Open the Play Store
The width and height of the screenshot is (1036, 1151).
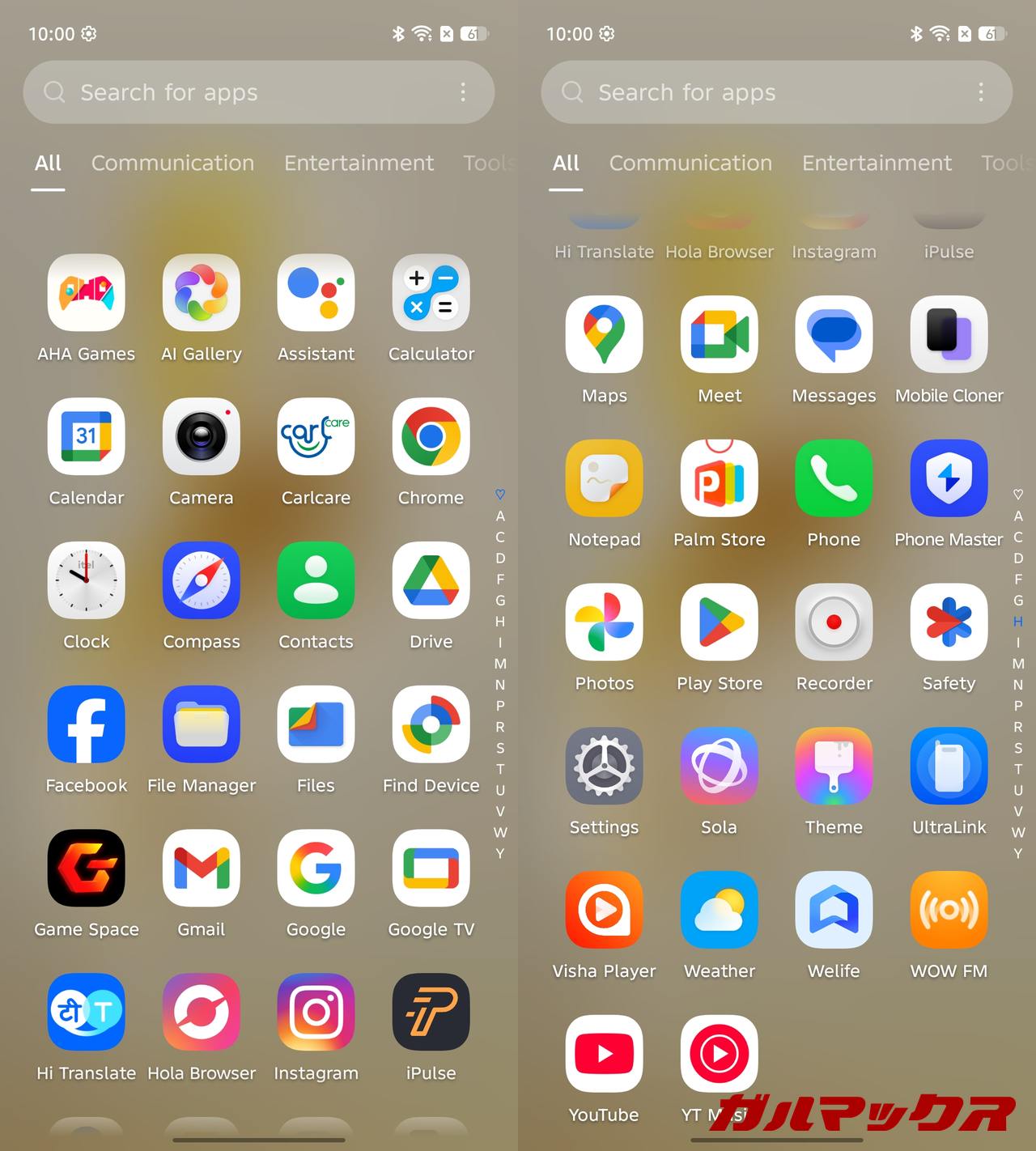pyautogui.click(x=719, y=622)
